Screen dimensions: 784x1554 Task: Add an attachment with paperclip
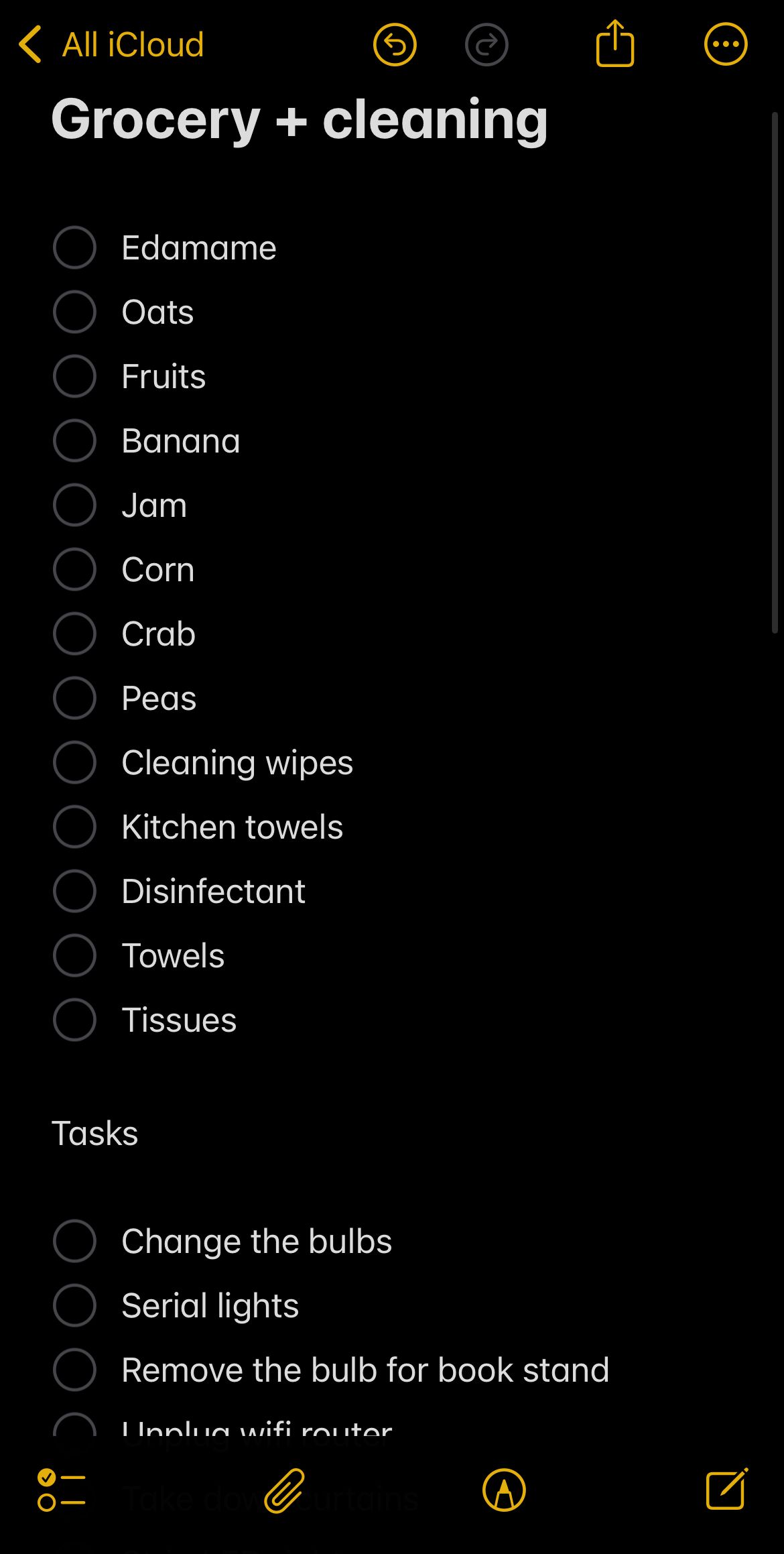284,1490
